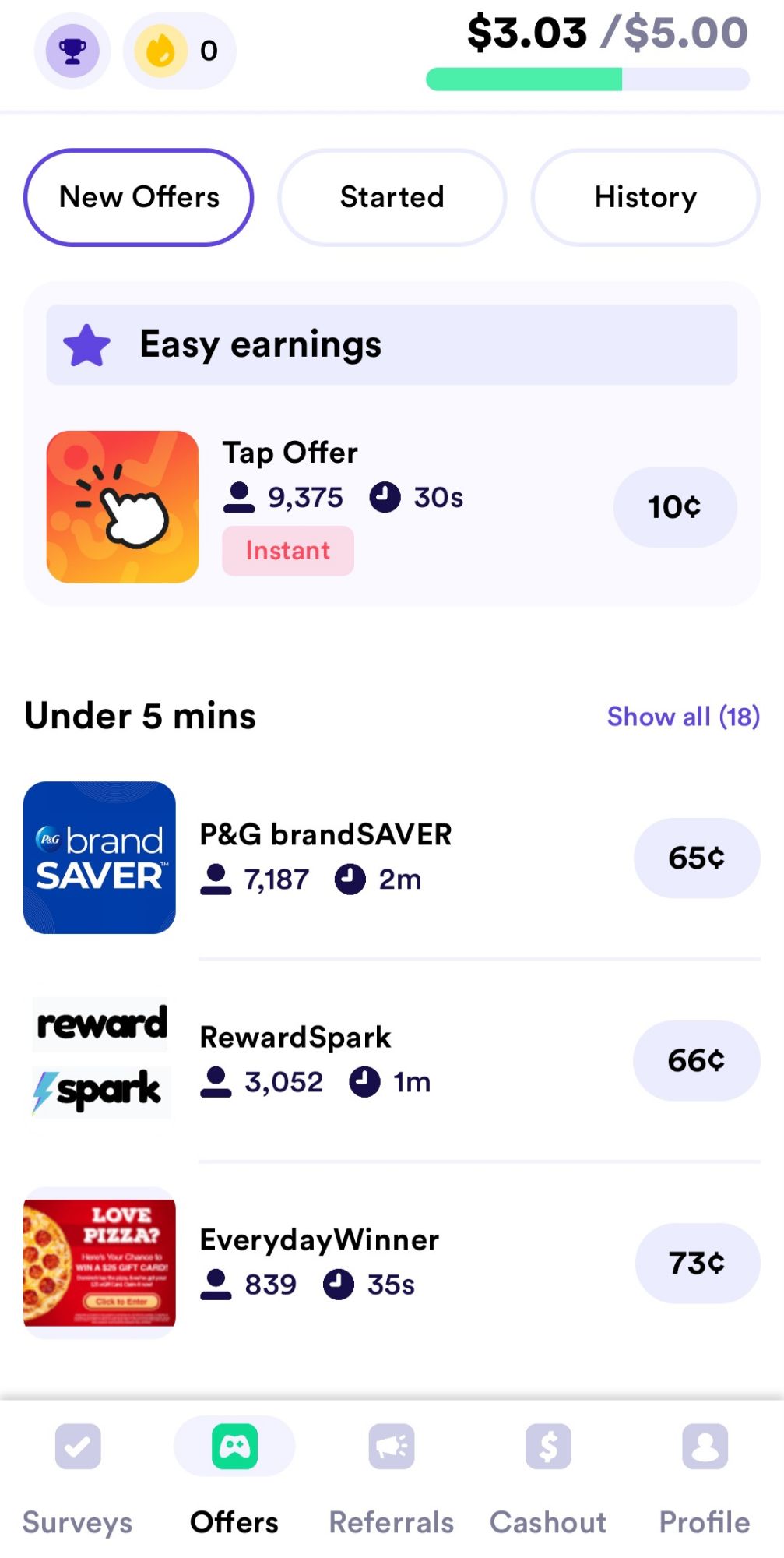Select the New Offers tab
The image size is (784, 1558).
click(x=139, y=197)
